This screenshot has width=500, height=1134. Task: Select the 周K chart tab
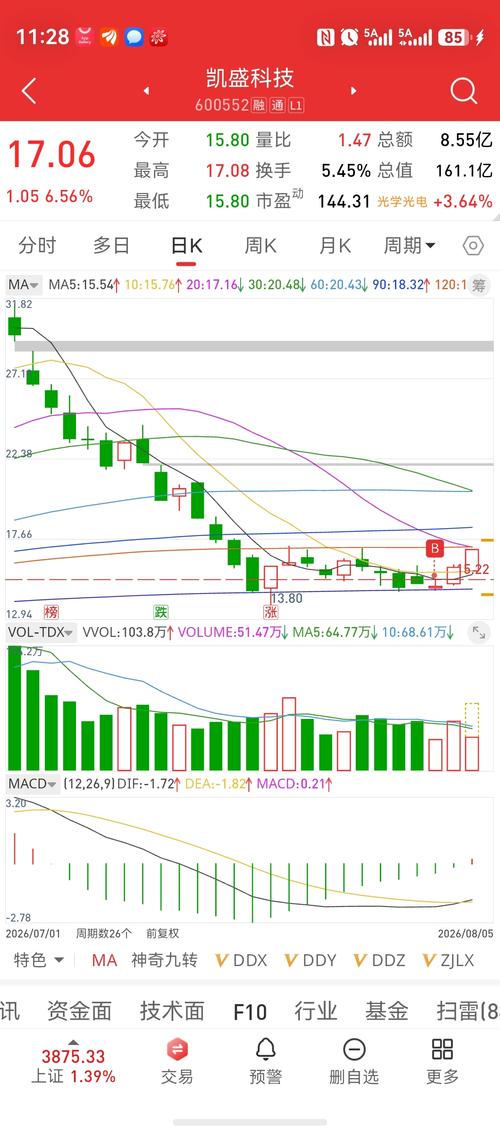pos(260,246)
